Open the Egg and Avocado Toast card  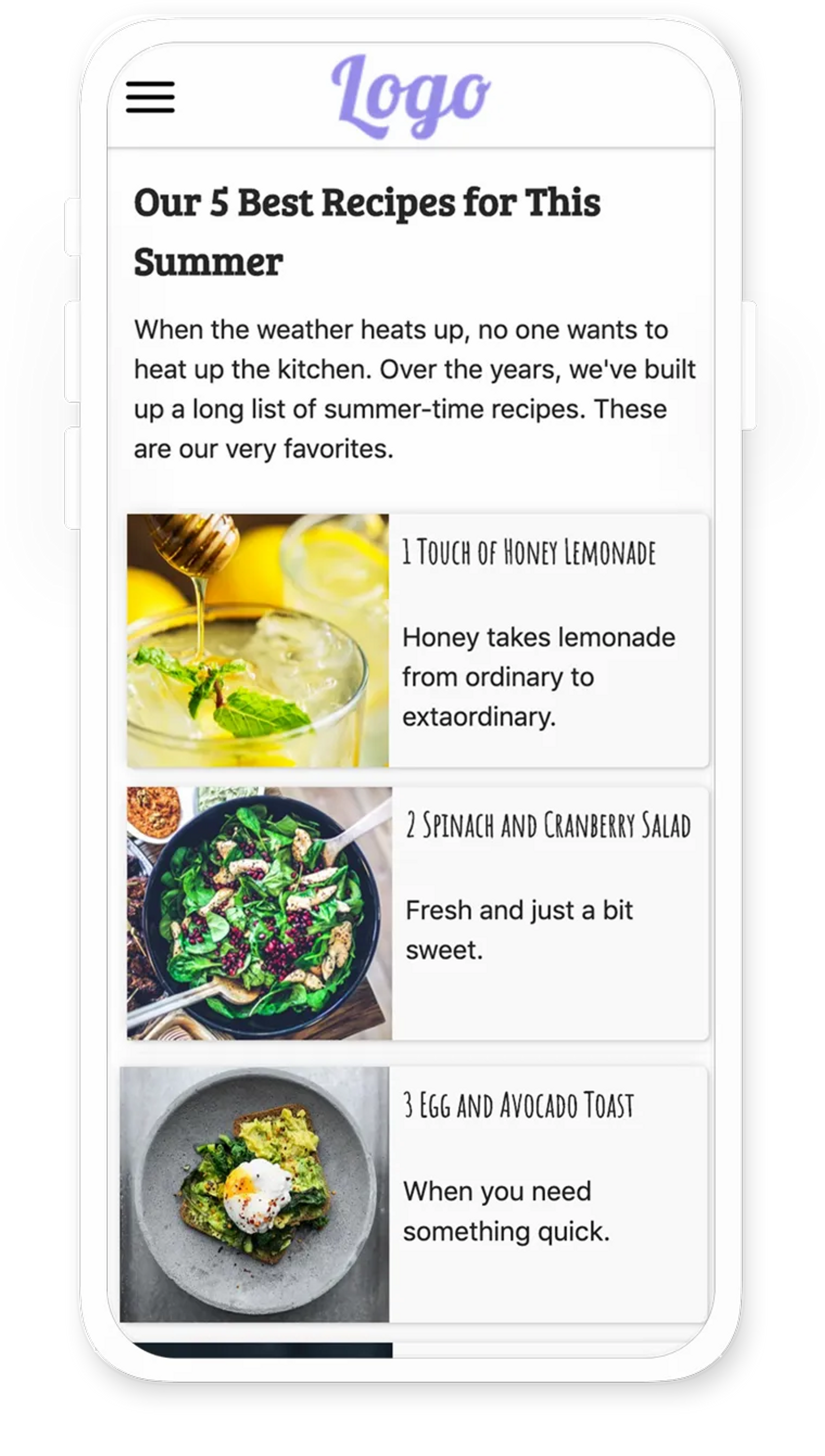(x=414, y=1194)
